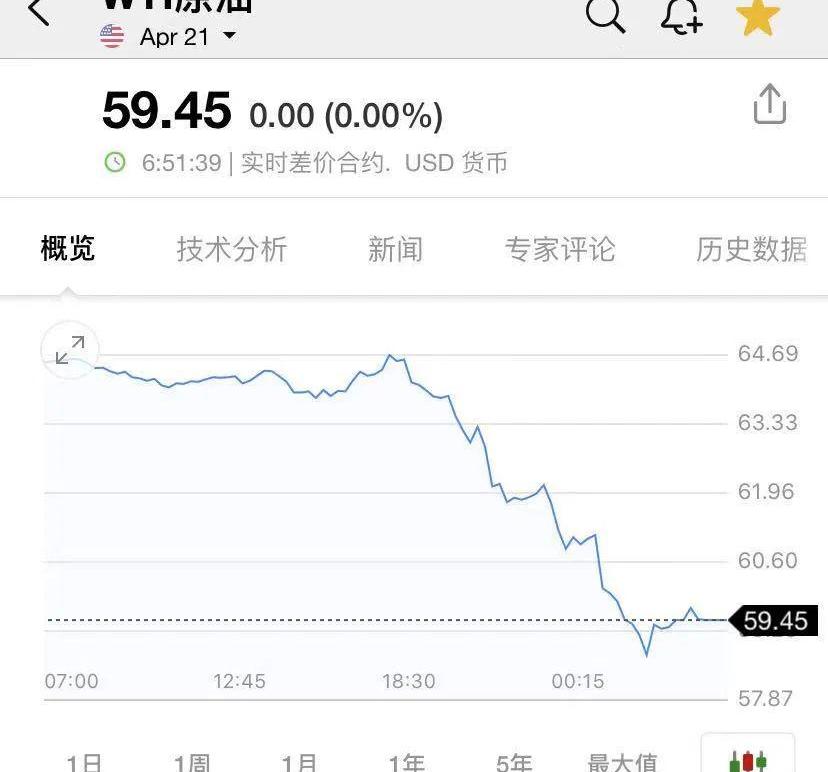The image size is (828, 772).
Task: Add a price alert with the bell
Action: tap(682, 15)
